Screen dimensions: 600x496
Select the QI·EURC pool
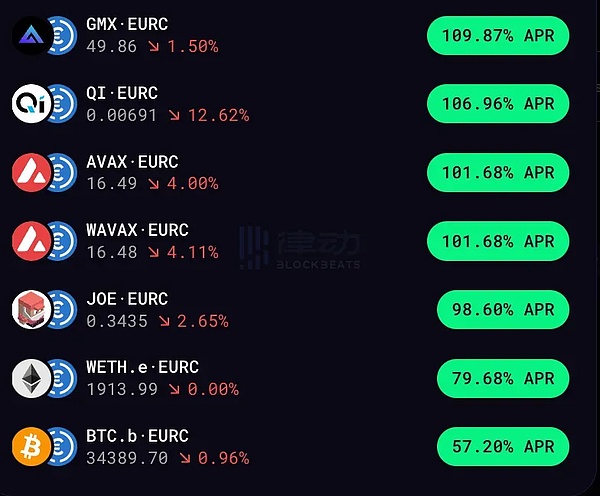click(x=122, y=93)
